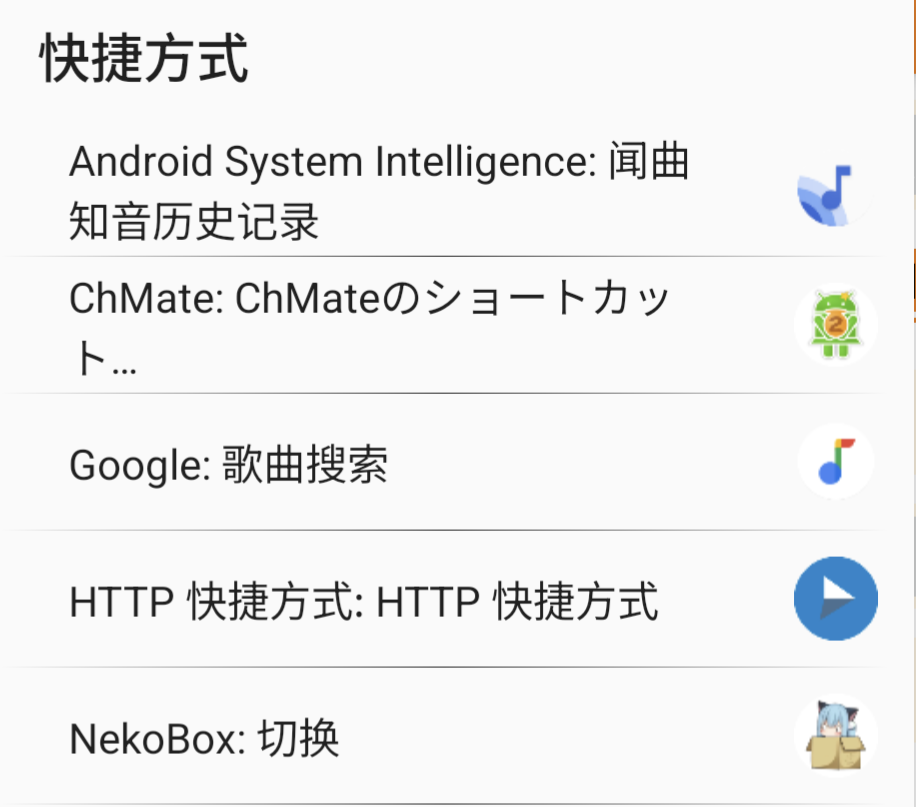Select NekoBox 切换 shortcut
This screenshot has height=807, width=916.
pyautogui.click(x=380, y=740)
